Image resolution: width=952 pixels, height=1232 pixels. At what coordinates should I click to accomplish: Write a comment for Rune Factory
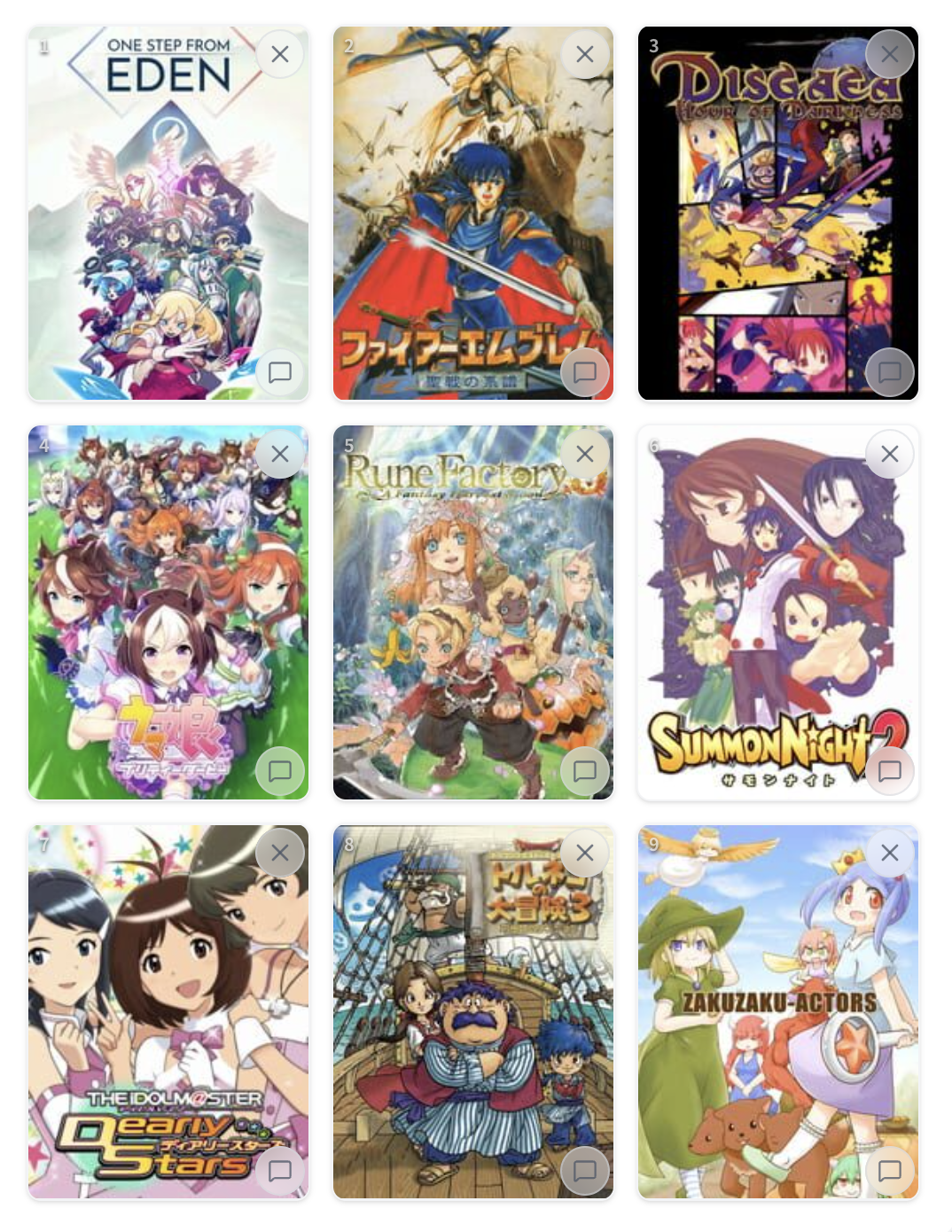point(584,771)
